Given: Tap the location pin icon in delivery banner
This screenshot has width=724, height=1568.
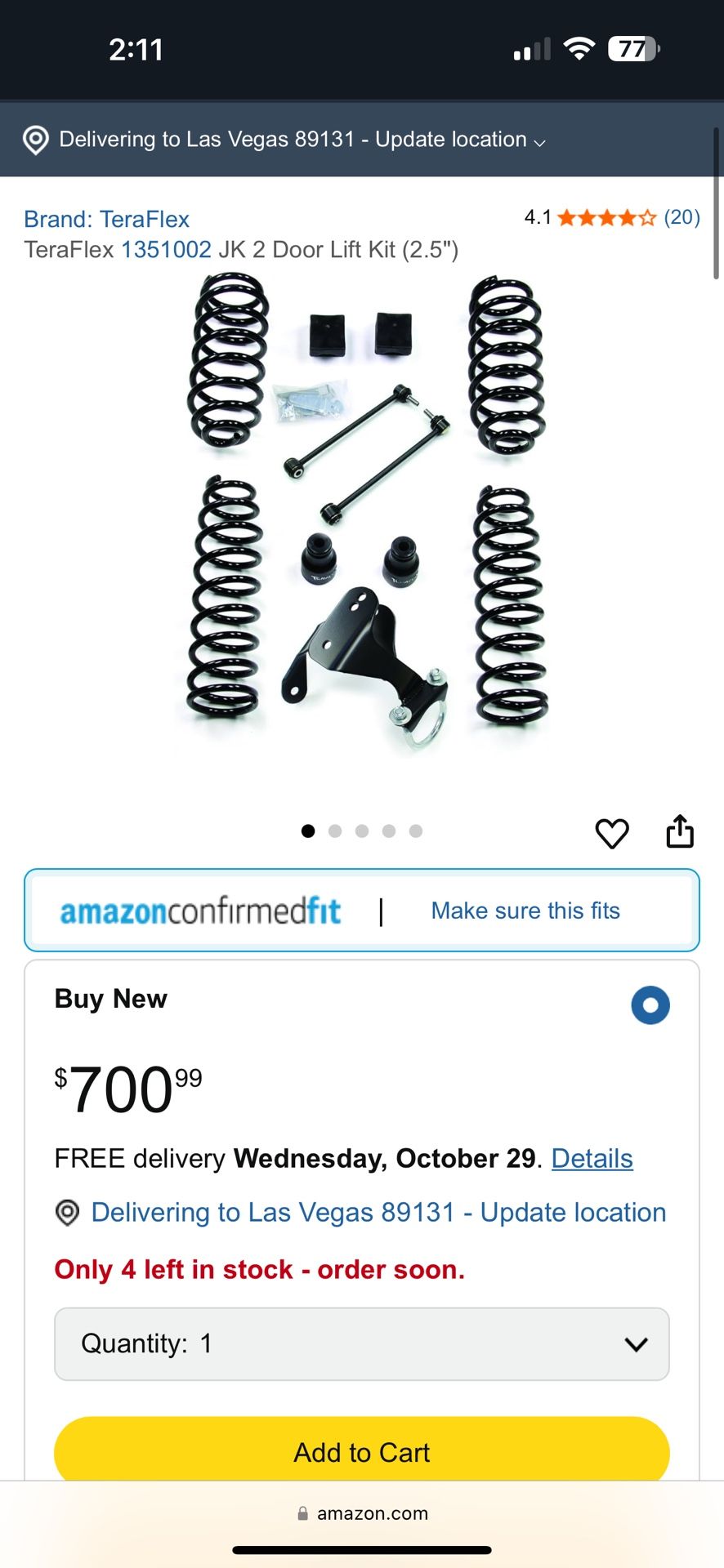Looking at the screenshot, I should pyautogui.click(x=35, y=140).
